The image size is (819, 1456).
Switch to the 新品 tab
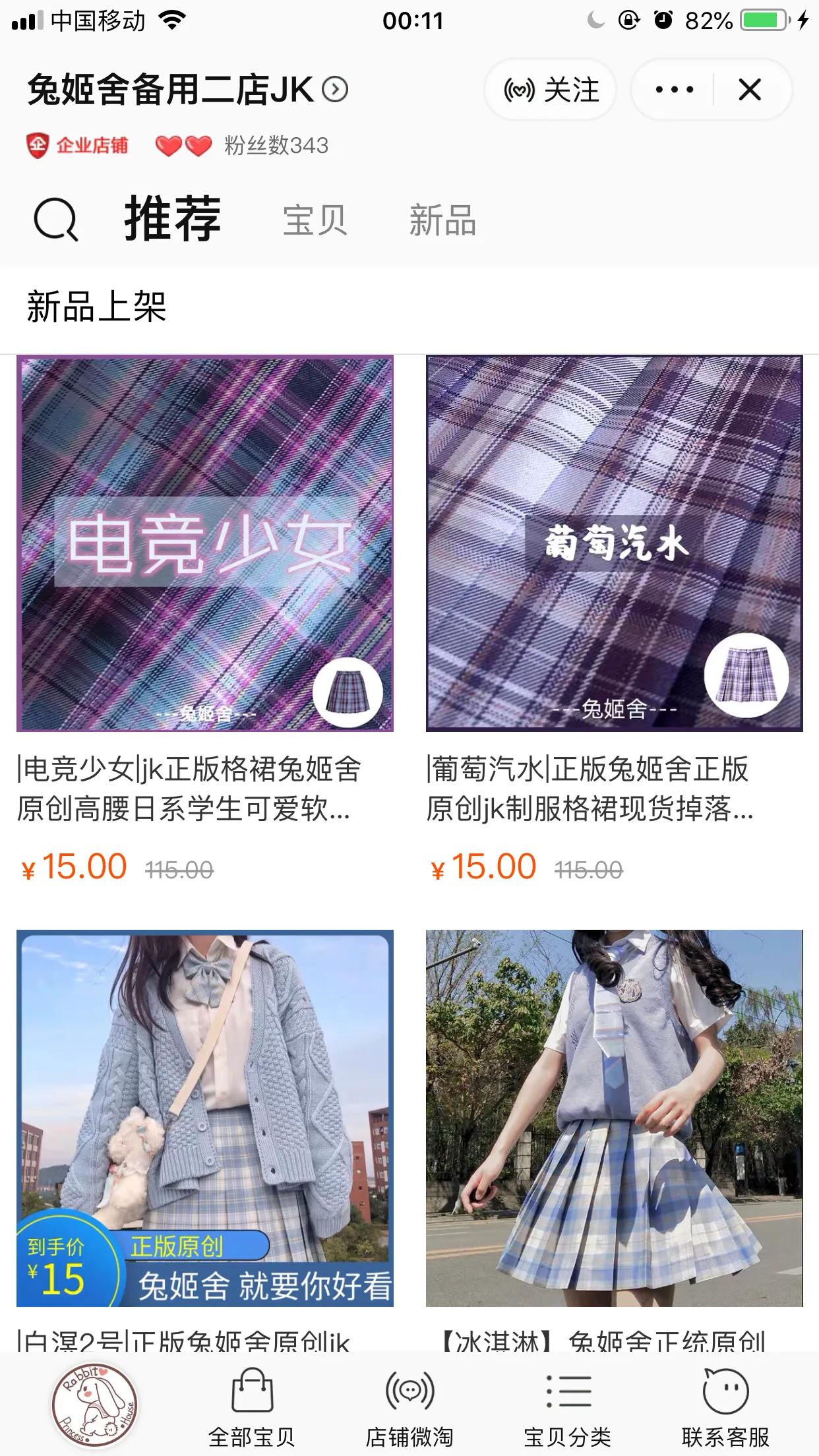(443, 221)
